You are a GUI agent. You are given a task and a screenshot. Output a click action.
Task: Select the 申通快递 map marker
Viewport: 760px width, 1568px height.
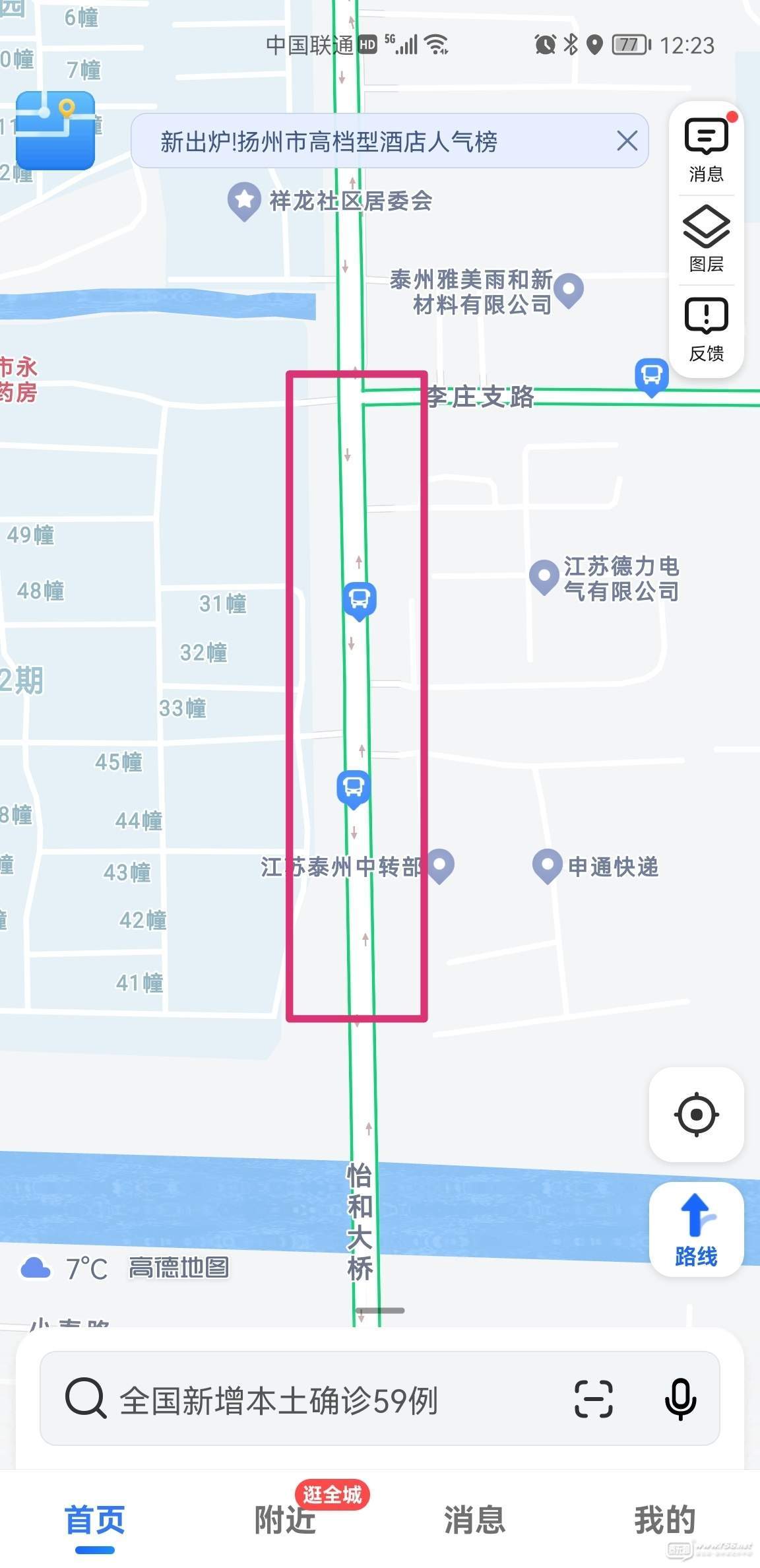546,865
